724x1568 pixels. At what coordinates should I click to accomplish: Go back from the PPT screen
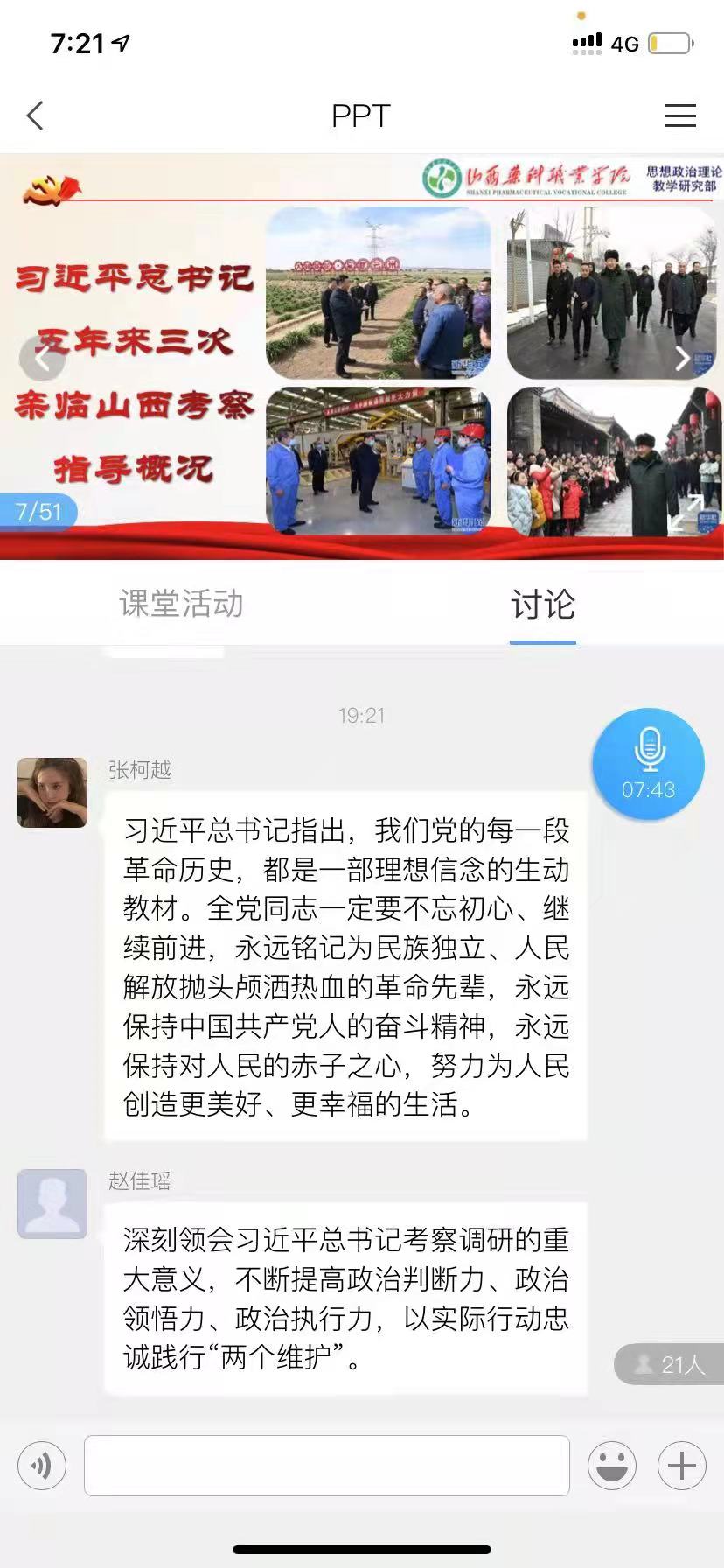click(36, 115)
